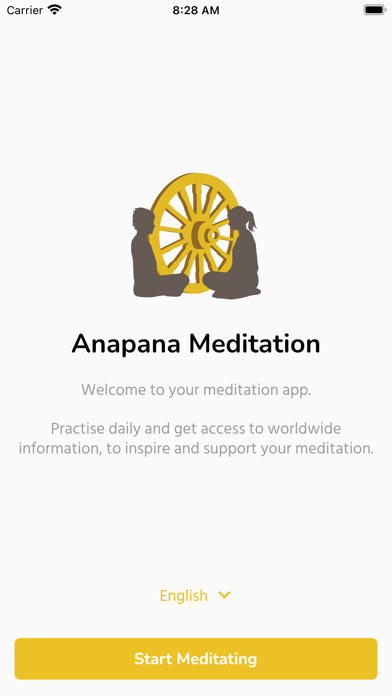The height and width of the screenshot is (696, 392).
Task: Open the English language dropdown
Action: pyautogui.click(x=195, y=595)
